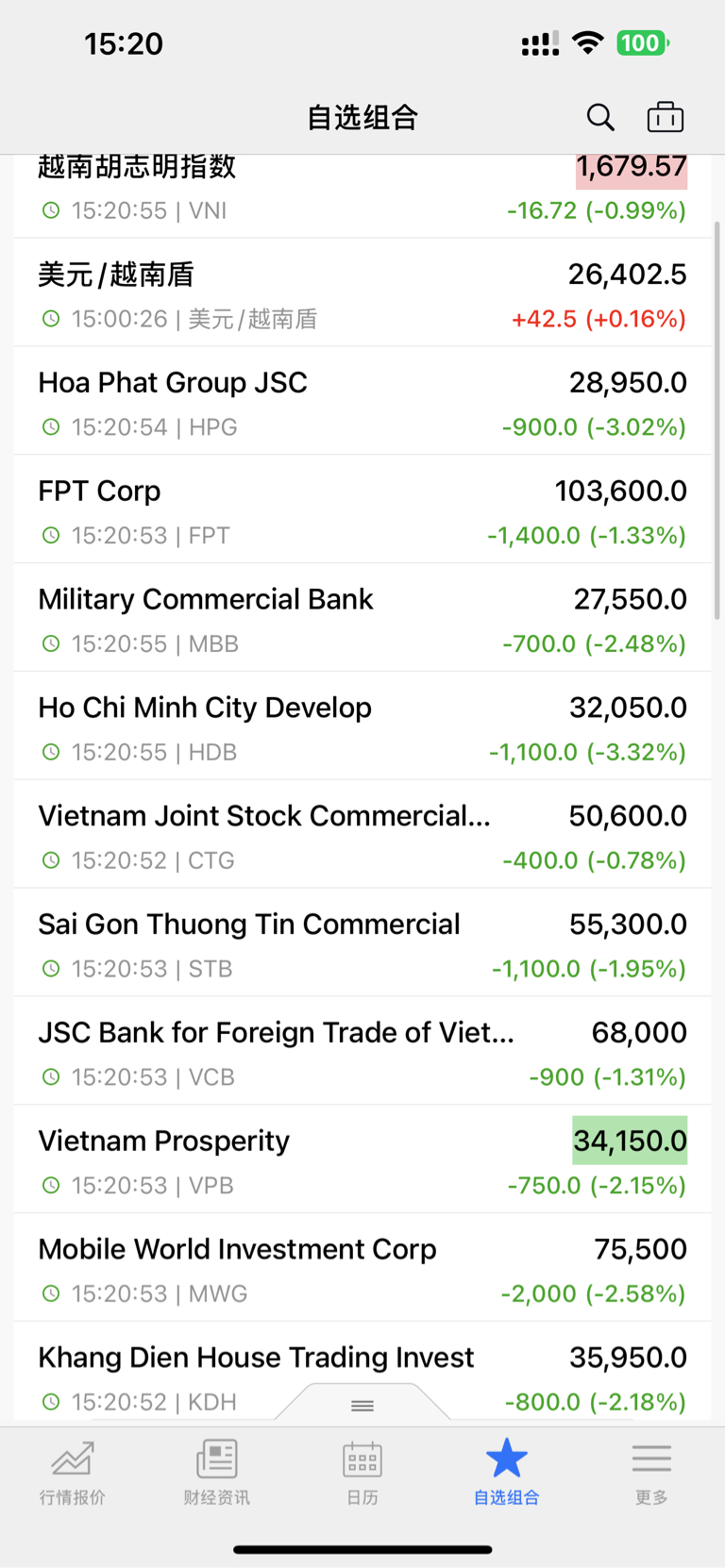Open Hoa Phat Group JSC quote
Screen dimensions: 725x1568
click(362, 401)
